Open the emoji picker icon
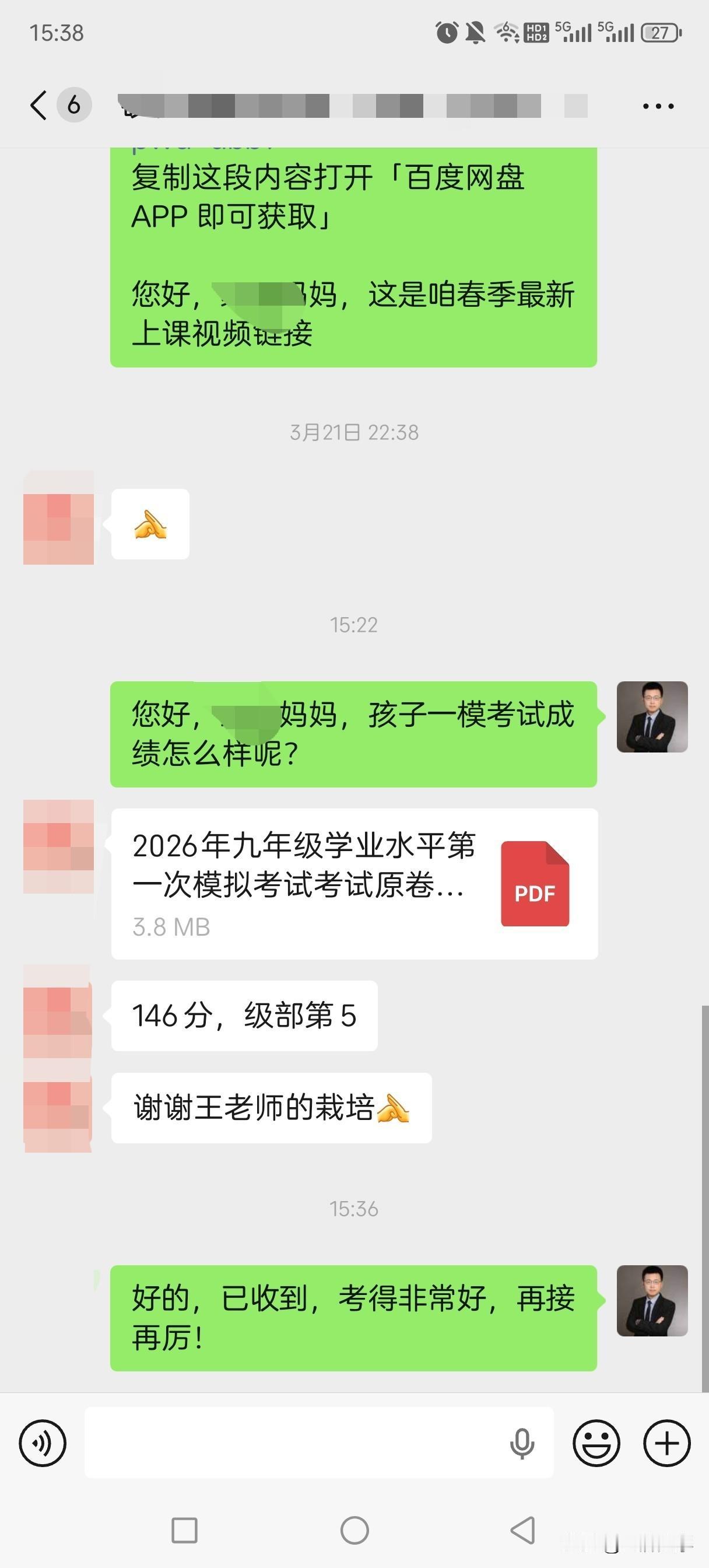709x1568 pixels. [x=596, y=1443]
